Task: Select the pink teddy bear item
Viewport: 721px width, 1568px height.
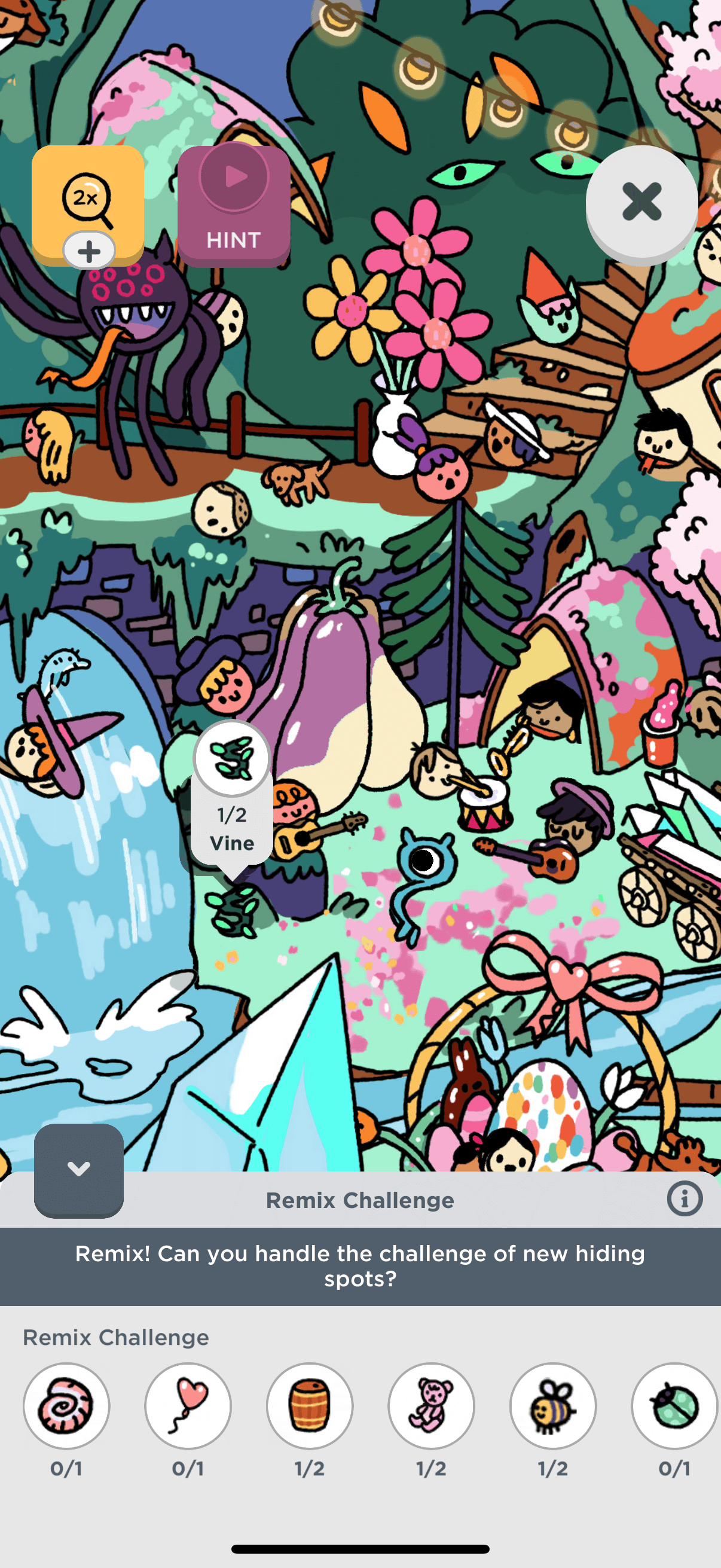Action: pyautogui.click(x=432, y=1405)
